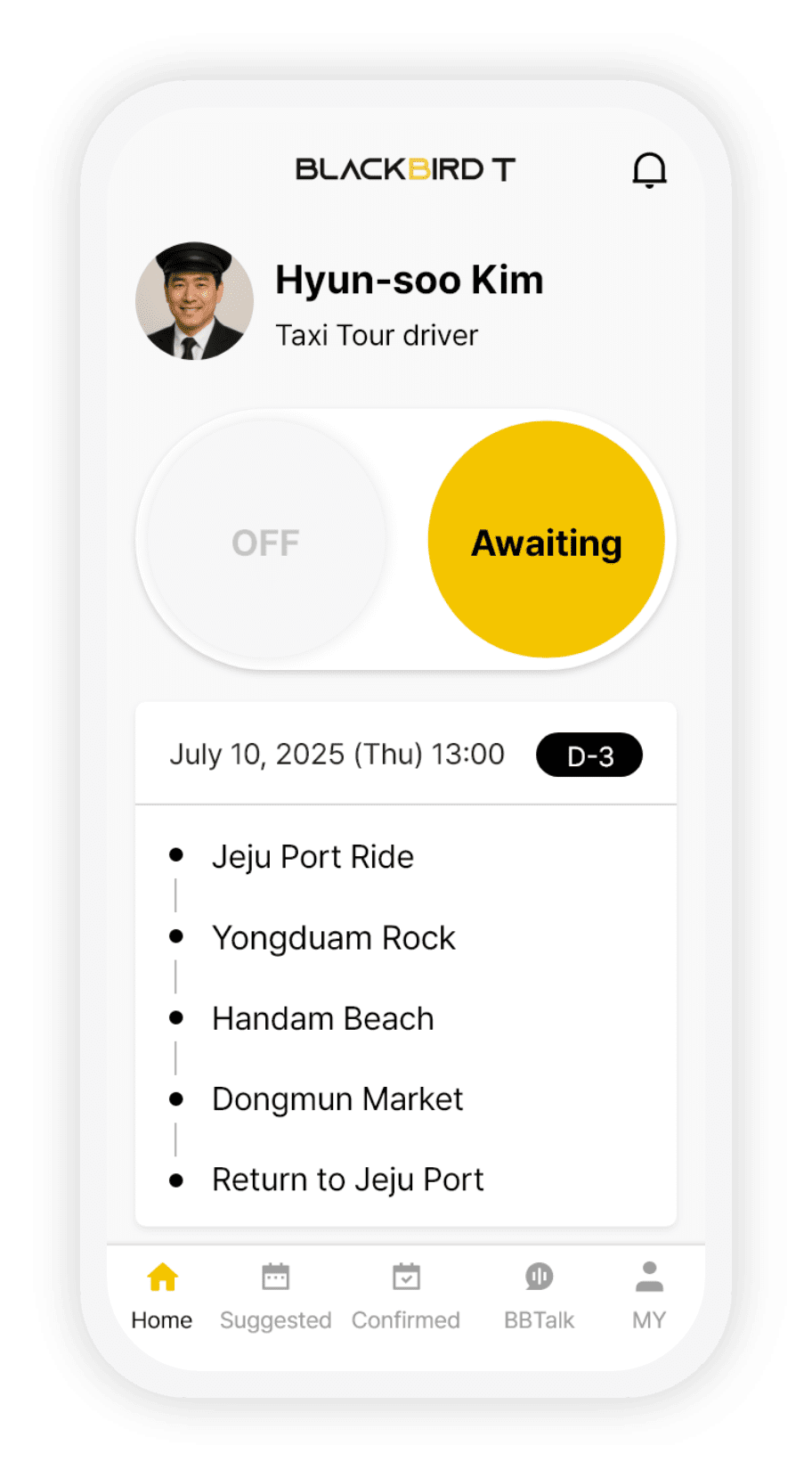Switch to the Suggested tab
Screen dimensions: 812x1478
click(275, 1296)
